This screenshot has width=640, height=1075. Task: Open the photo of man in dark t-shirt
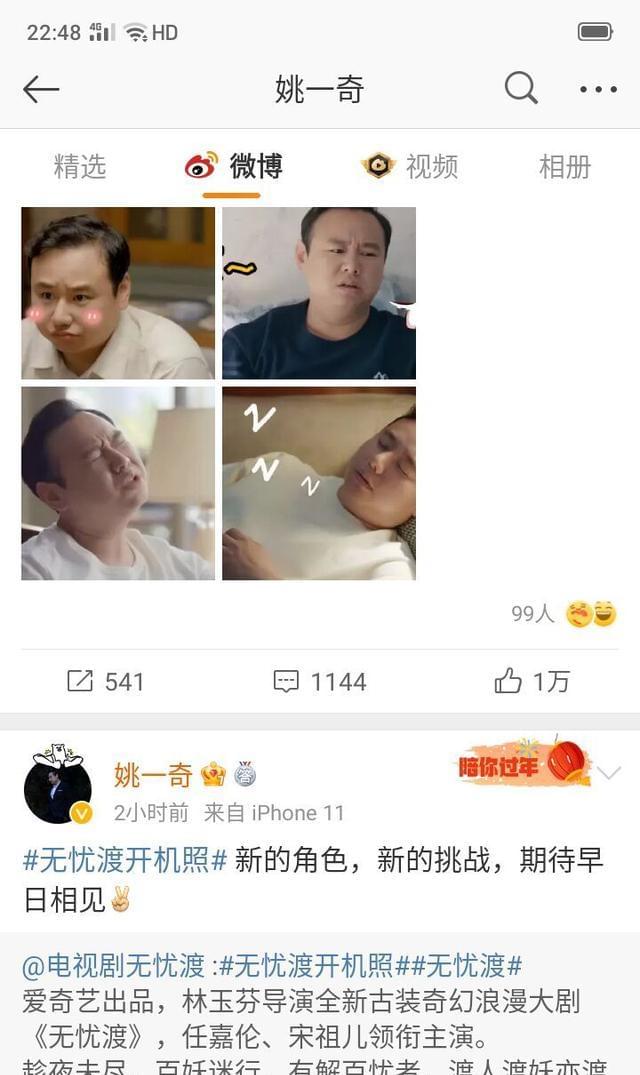click(319, 293)
